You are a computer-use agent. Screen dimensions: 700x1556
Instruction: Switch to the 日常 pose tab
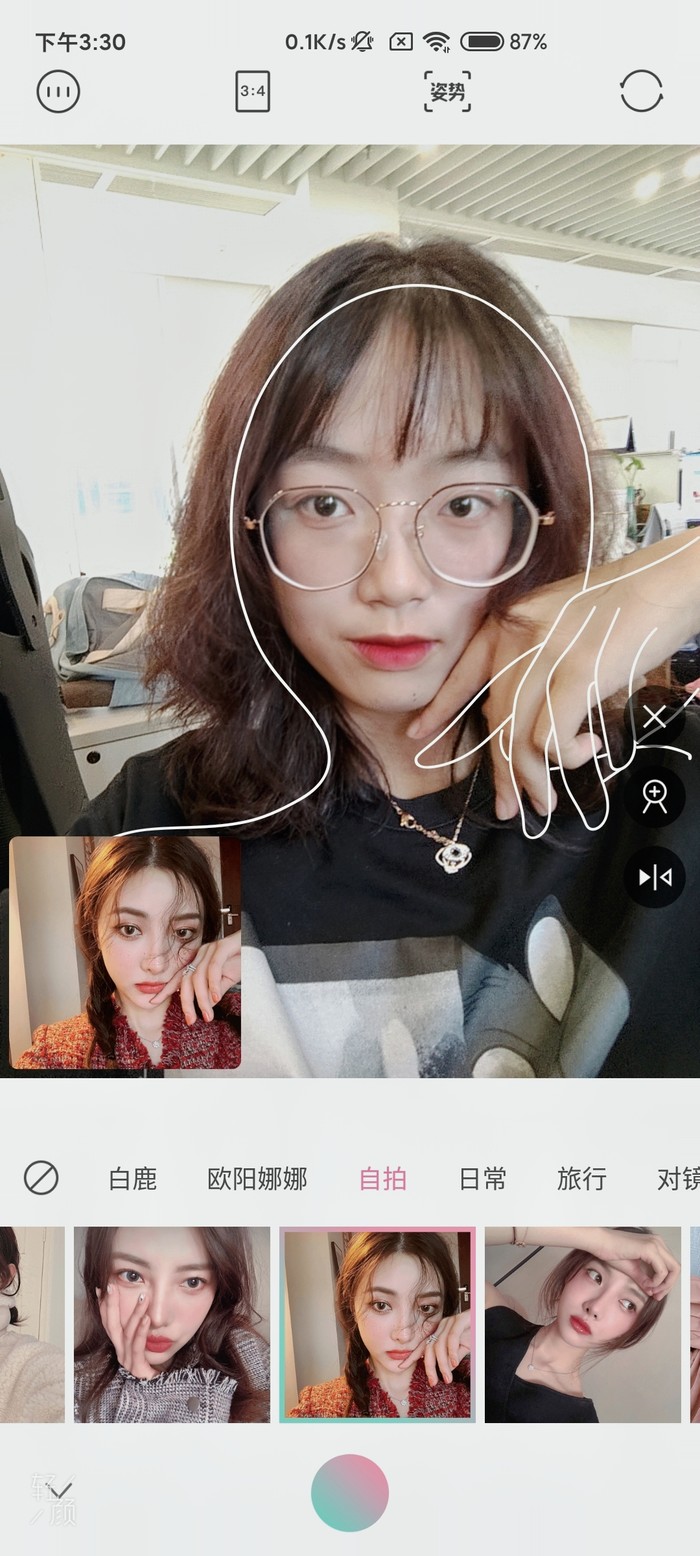point(482,1179)
